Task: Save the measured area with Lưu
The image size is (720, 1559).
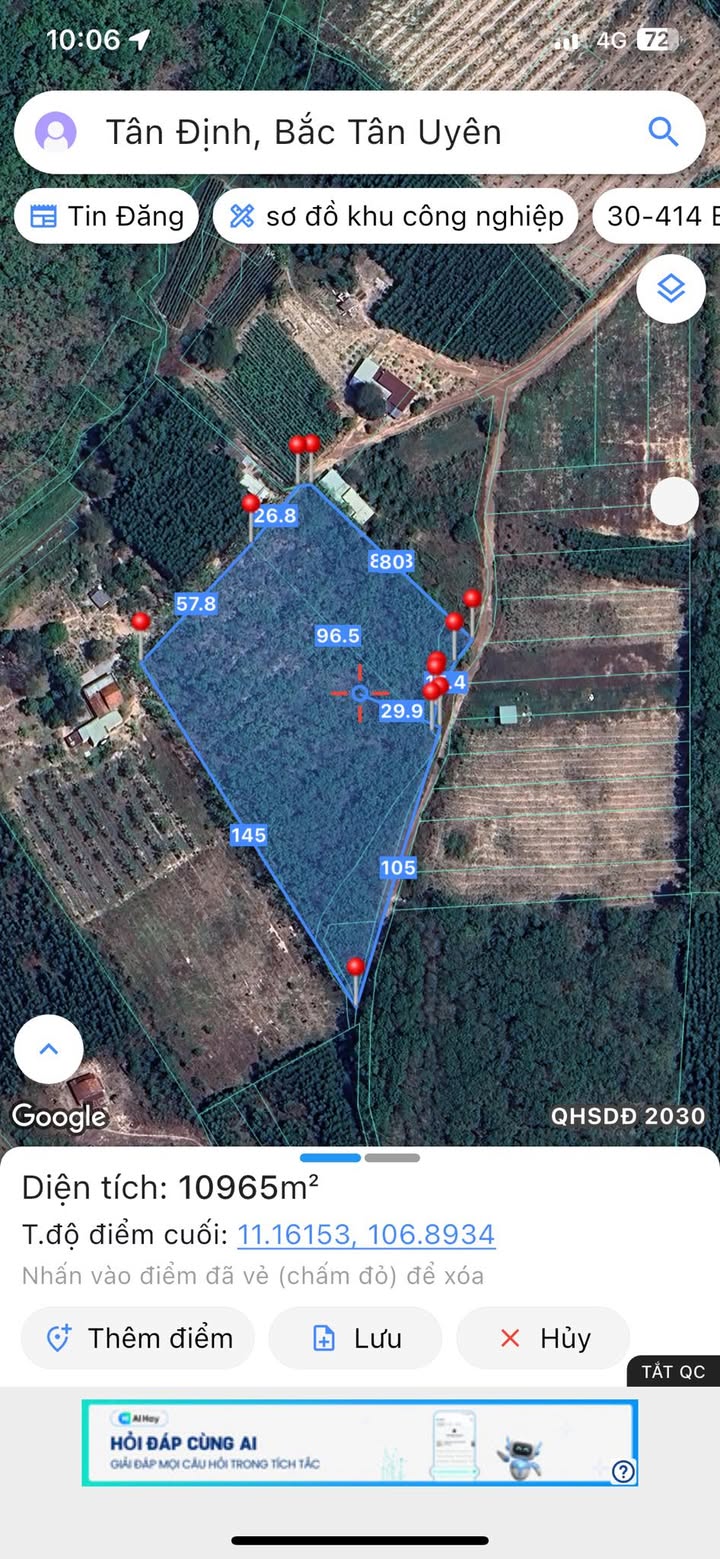Action: click(x=356, y=1338)
